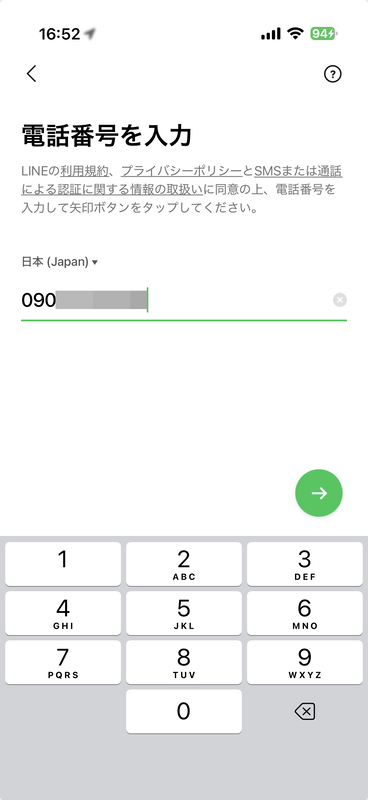Enter digit 5 on the keypad
The image size is (368, 800).
tap(184, 613)
